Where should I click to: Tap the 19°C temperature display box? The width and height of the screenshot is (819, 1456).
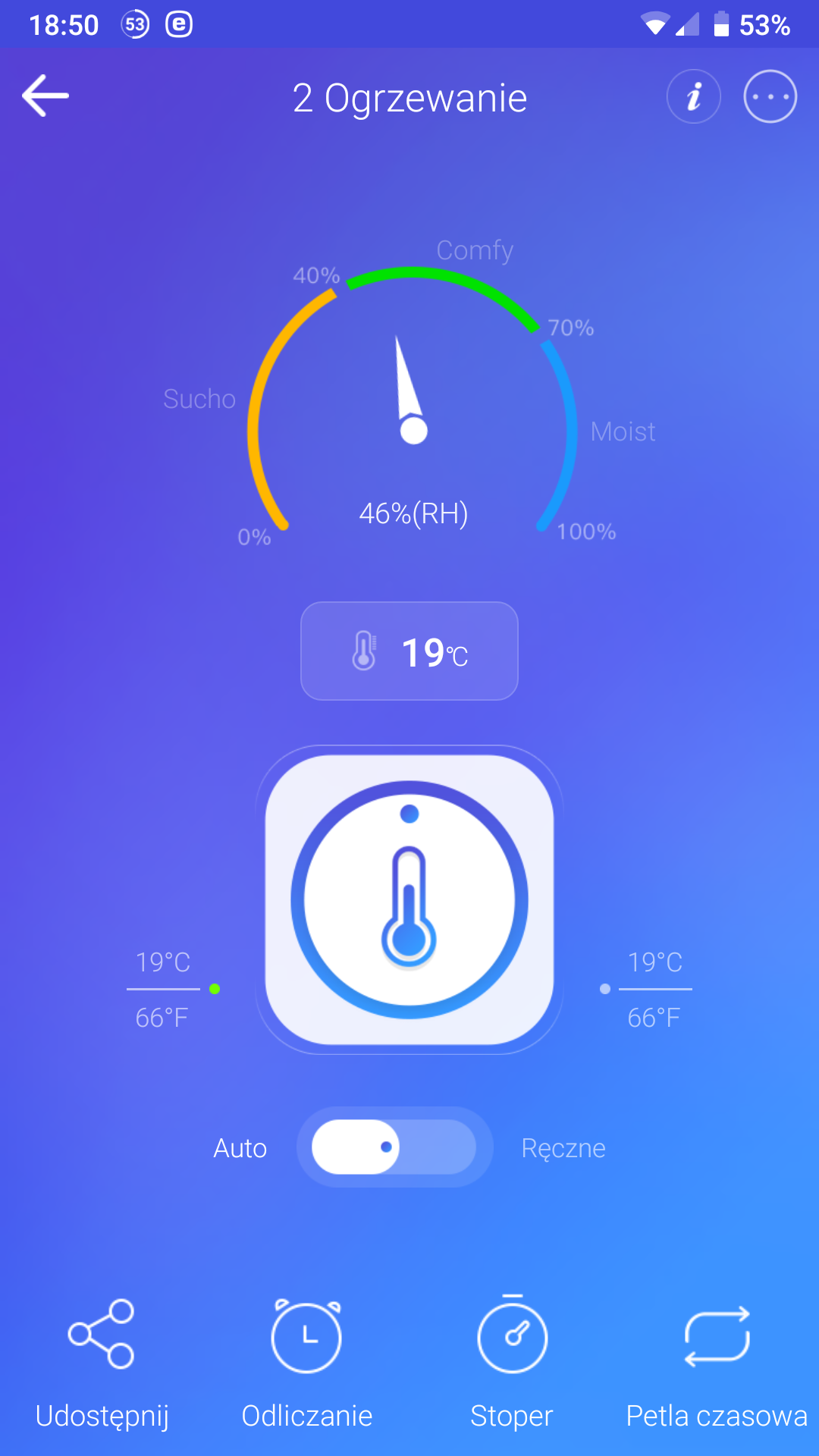point(409,651)
